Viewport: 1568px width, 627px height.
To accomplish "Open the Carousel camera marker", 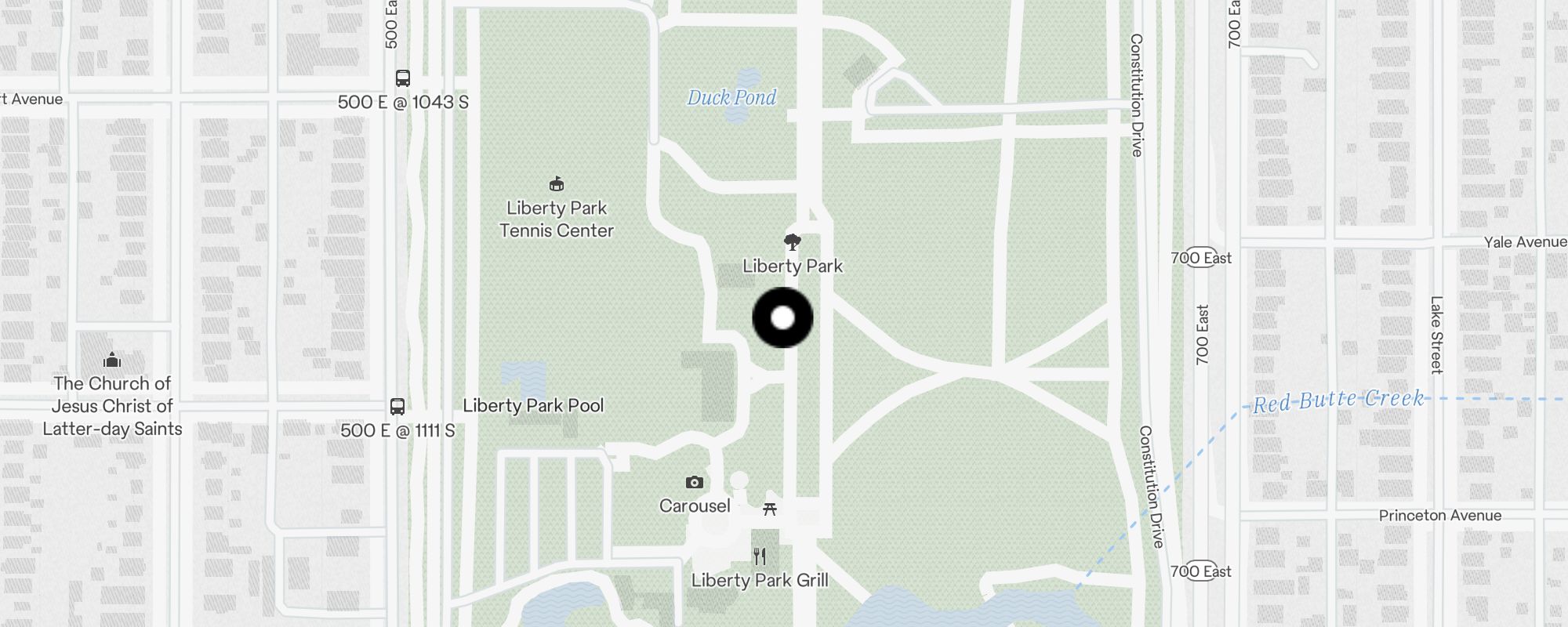I will tap(695, 483).
